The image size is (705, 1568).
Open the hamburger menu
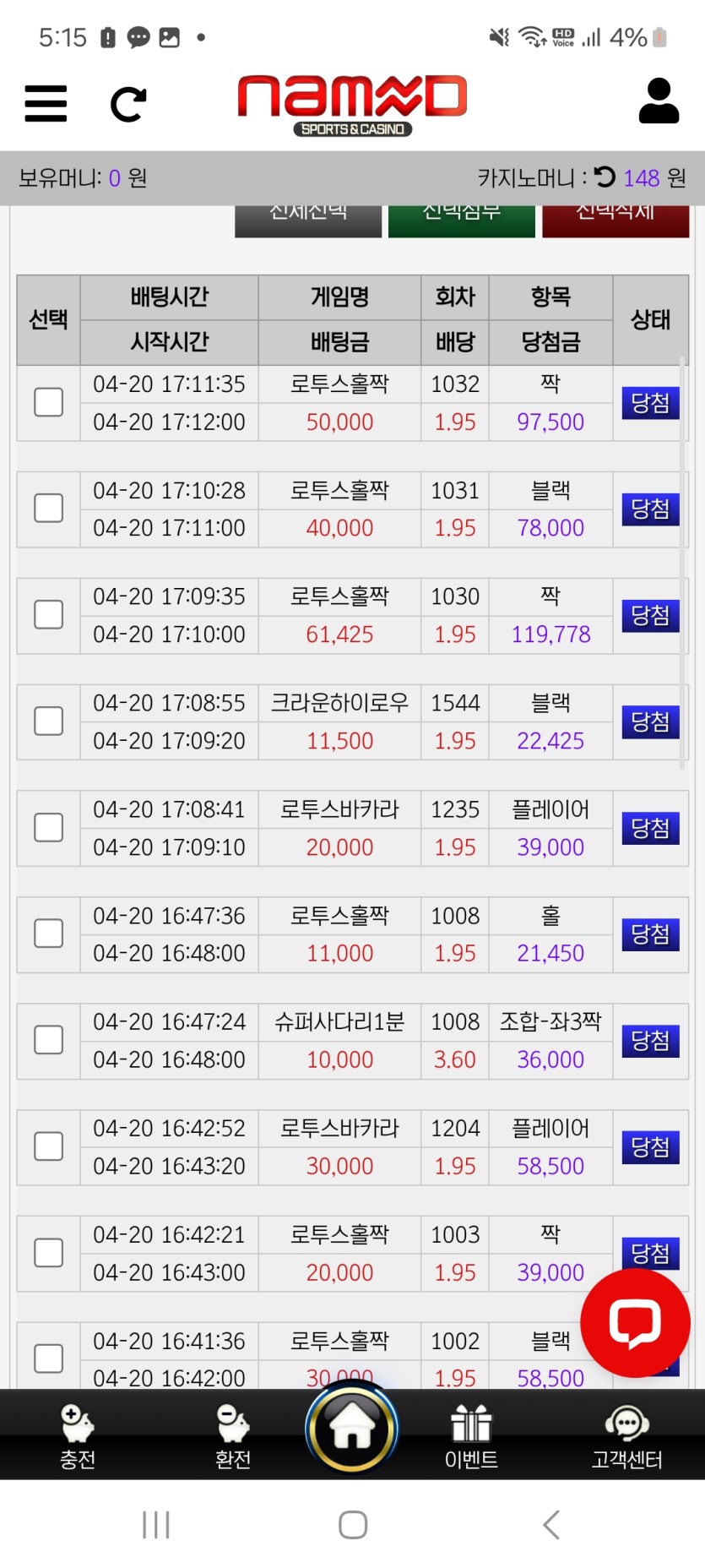(46, 104)
